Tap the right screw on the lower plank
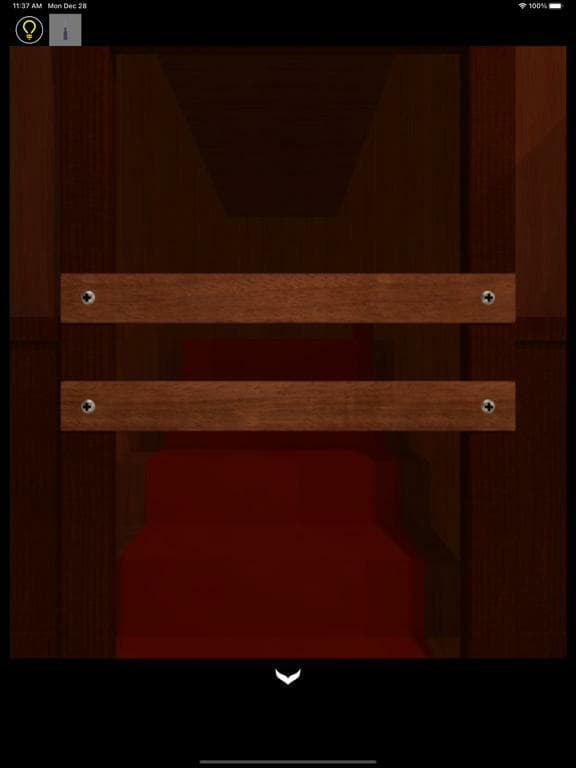The width and height of the screenshot is (576, 768). point(488,406)
